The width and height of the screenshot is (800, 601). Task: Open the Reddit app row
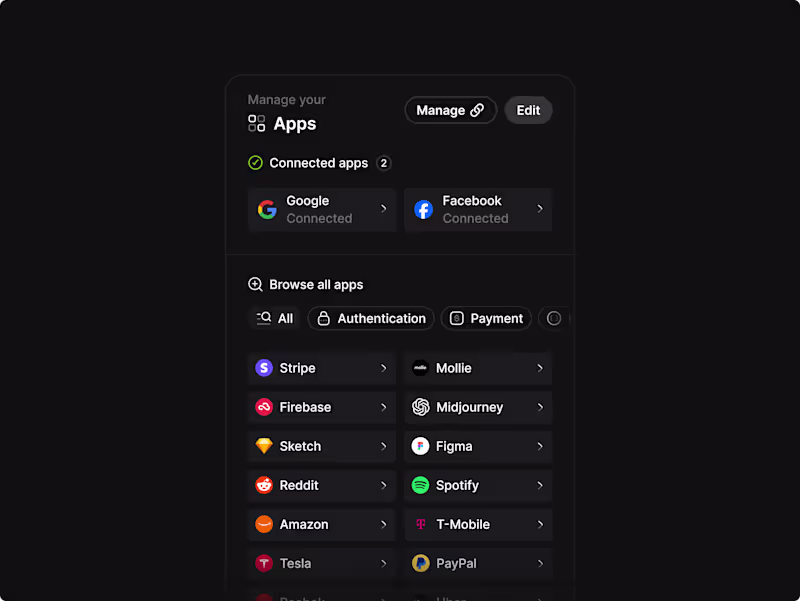tap(322, 485)
